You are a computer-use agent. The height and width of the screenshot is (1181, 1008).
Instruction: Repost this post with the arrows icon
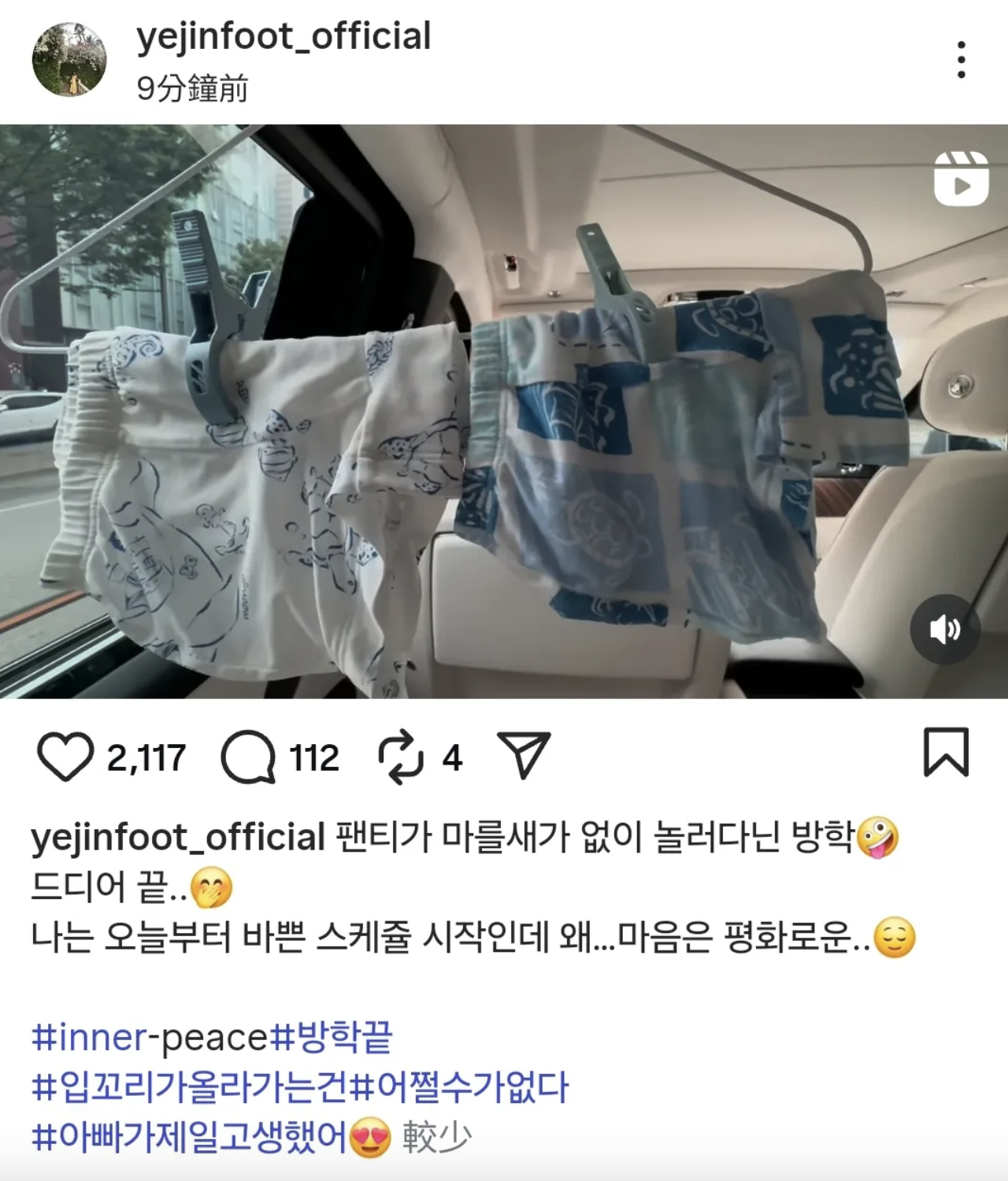click(401, 757)
